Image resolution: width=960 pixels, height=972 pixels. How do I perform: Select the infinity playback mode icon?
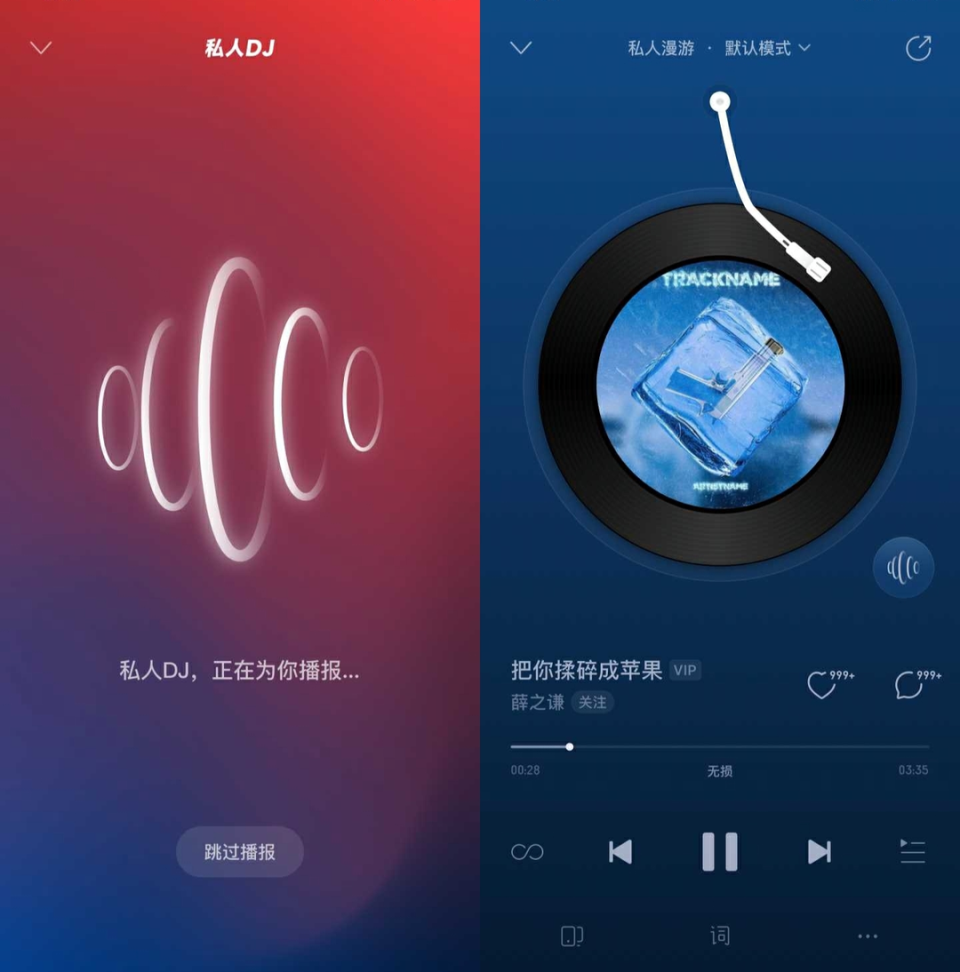click(527, 851)
